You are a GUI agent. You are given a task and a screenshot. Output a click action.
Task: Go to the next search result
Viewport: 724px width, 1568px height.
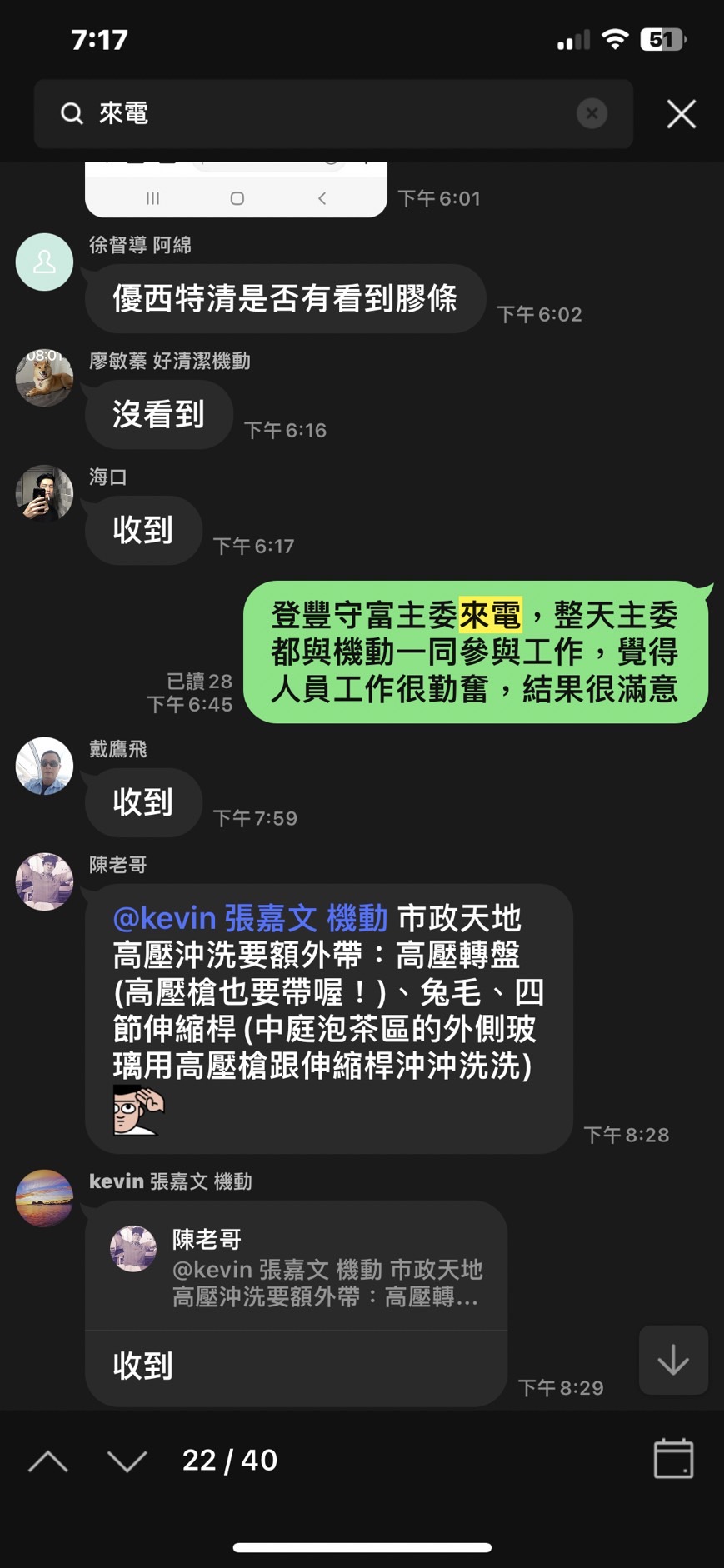click(x=127, y=1460)
